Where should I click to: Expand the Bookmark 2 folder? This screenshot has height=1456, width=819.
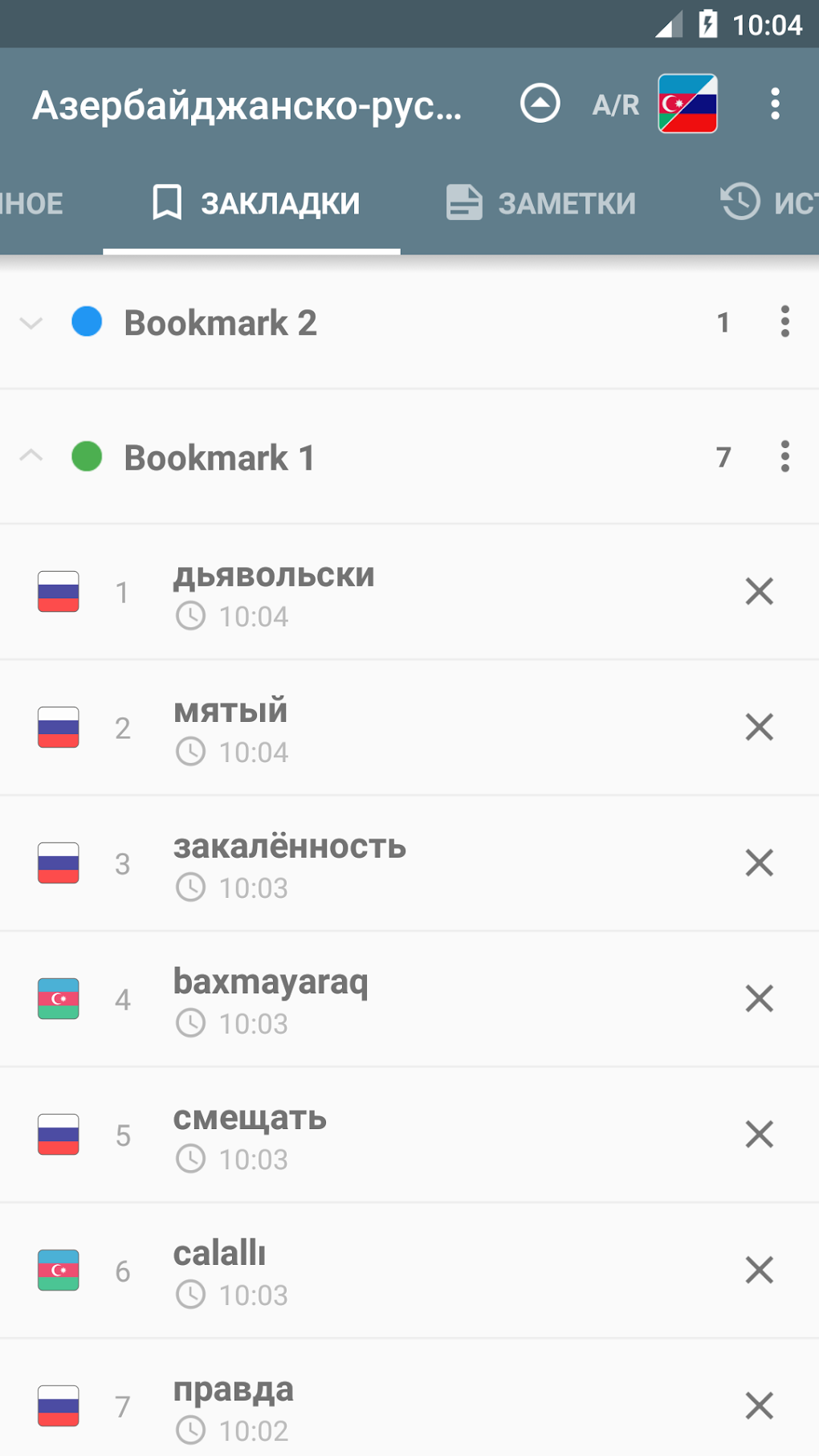tap(31, 324)
